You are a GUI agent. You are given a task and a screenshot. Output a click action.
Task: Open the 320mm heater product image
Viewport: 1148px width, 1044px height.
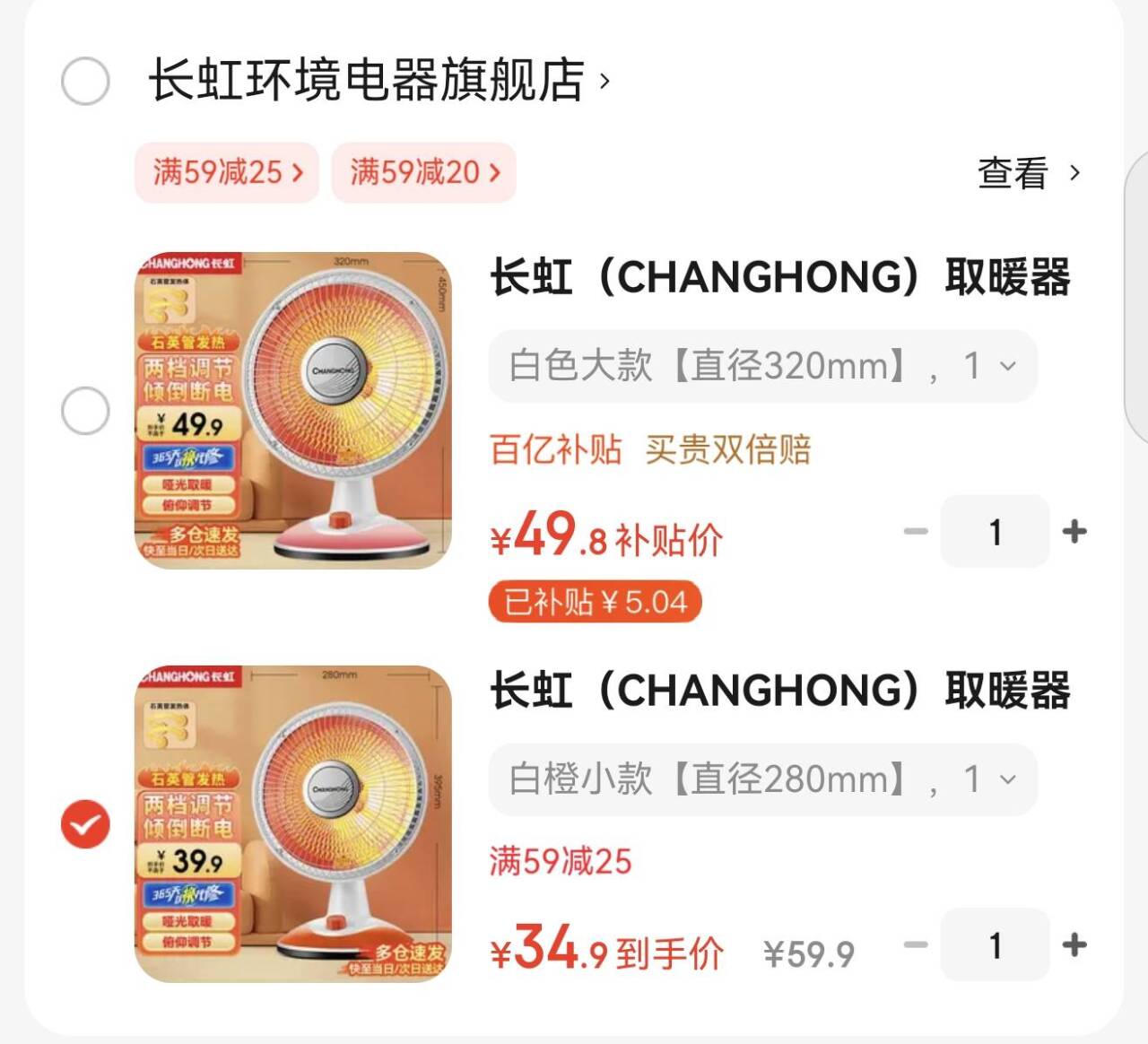[293, 411]
